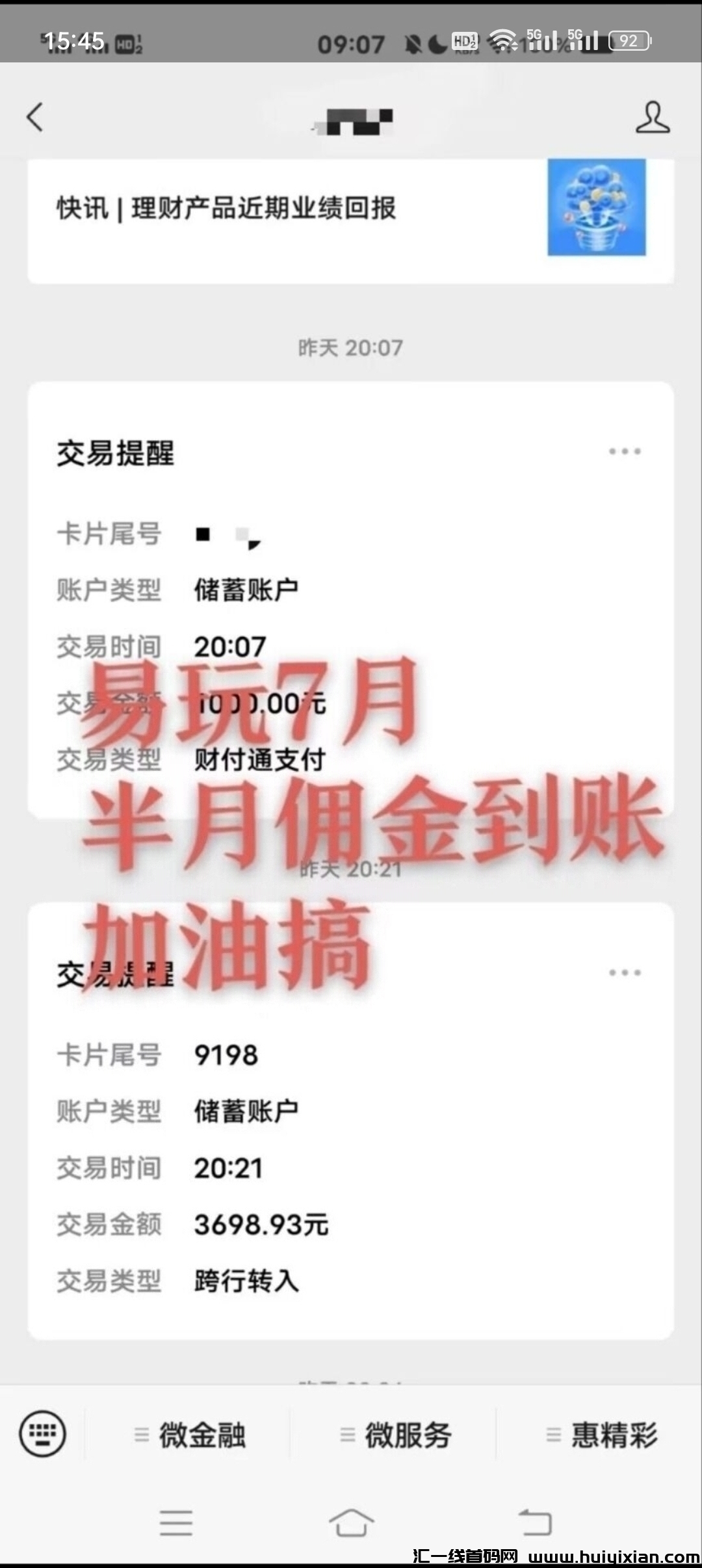
Task: Tap the first transaction reminder message card
Action: [x=351, y=585]
